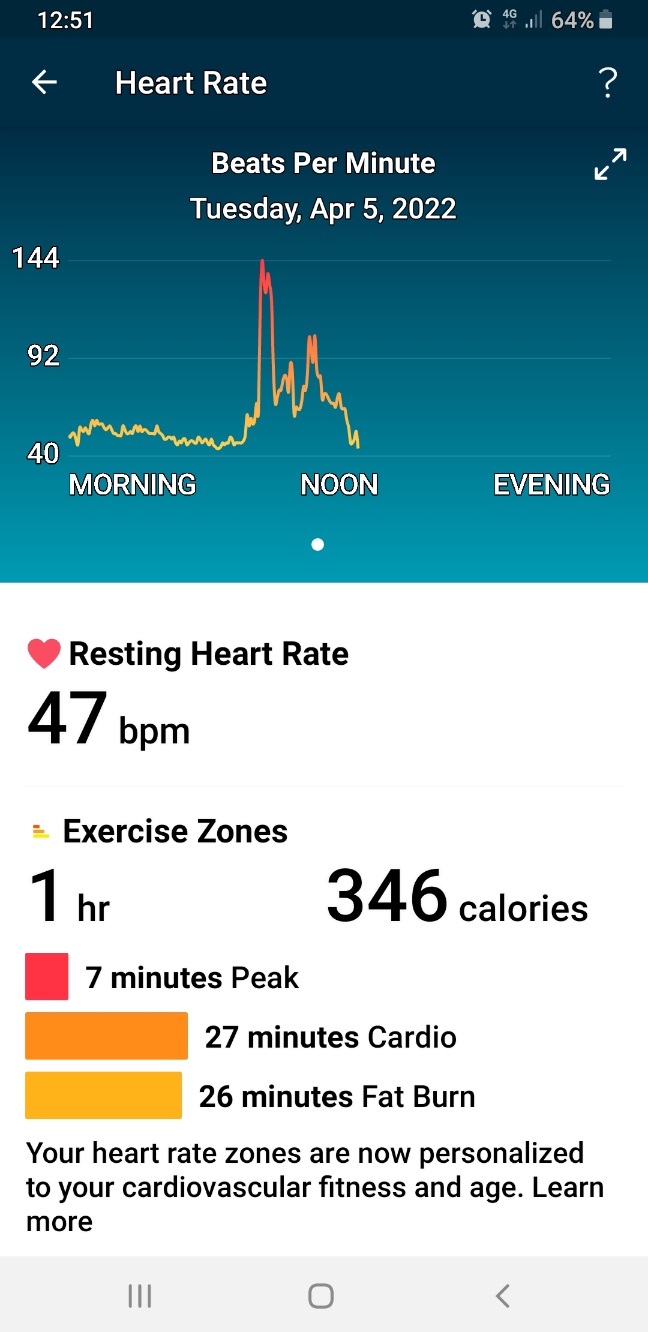
Task: Go back from Heart Rate screen
Action: [44, 83]
